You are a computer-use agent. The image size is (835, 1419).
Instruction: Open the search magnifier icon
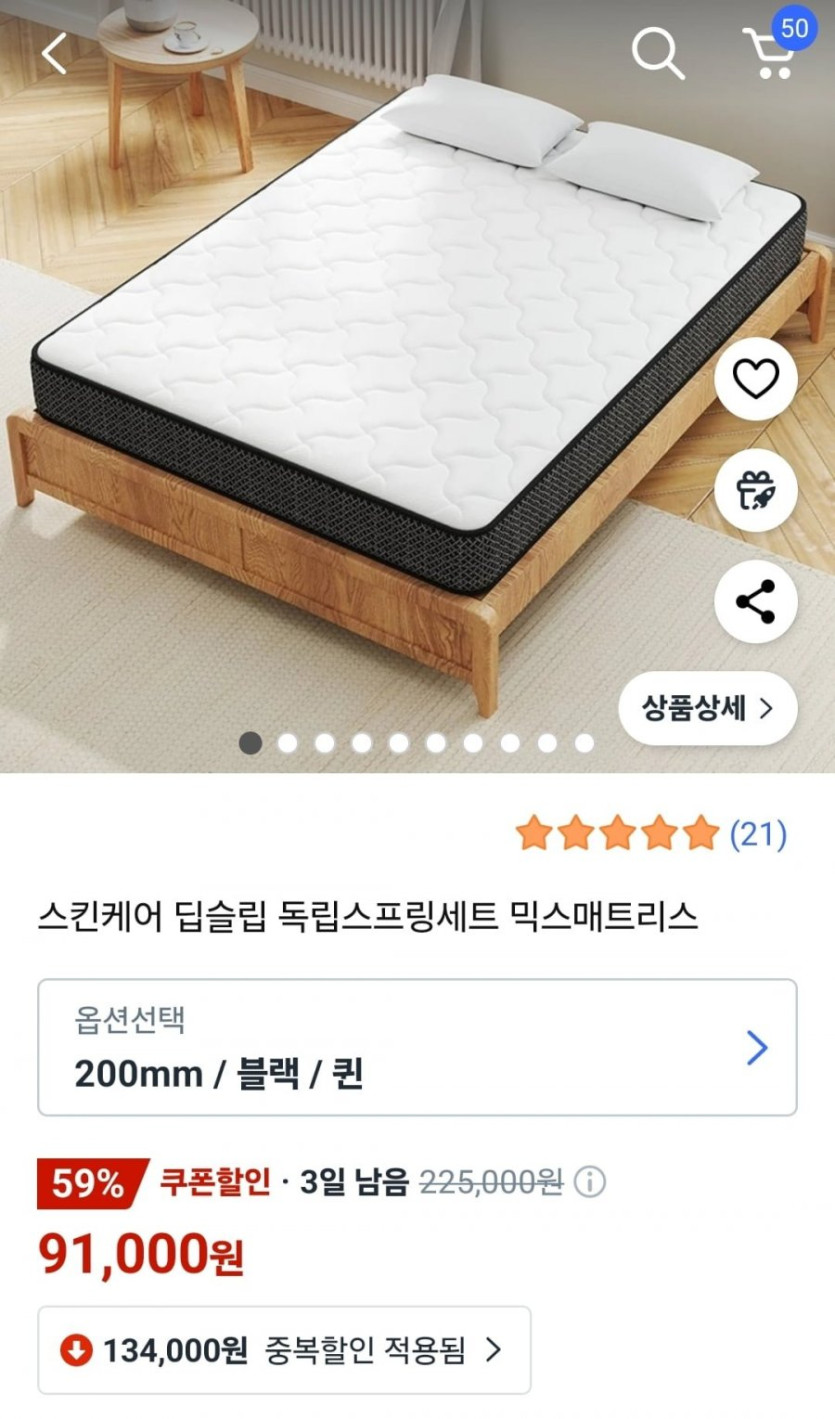tap(657, 53)
